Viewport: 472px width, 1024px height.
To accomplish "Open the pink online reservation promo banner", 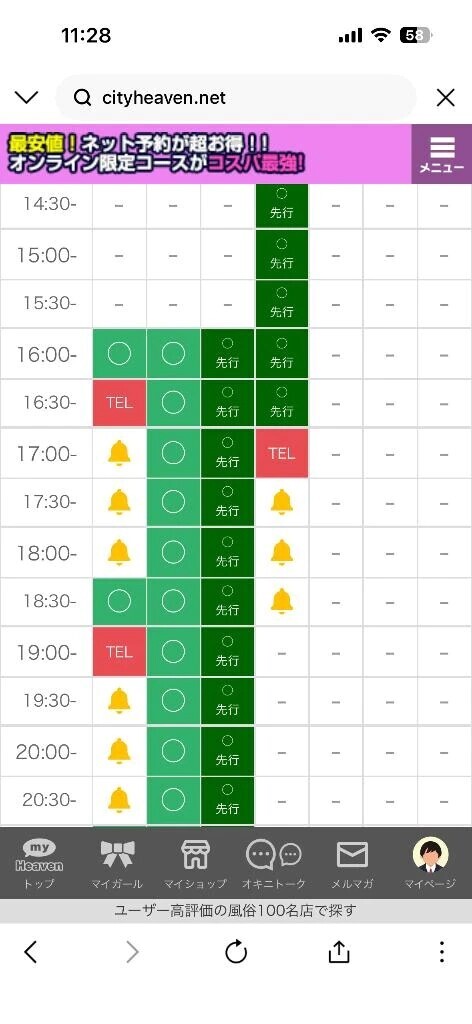I will [x=206, y=154].
